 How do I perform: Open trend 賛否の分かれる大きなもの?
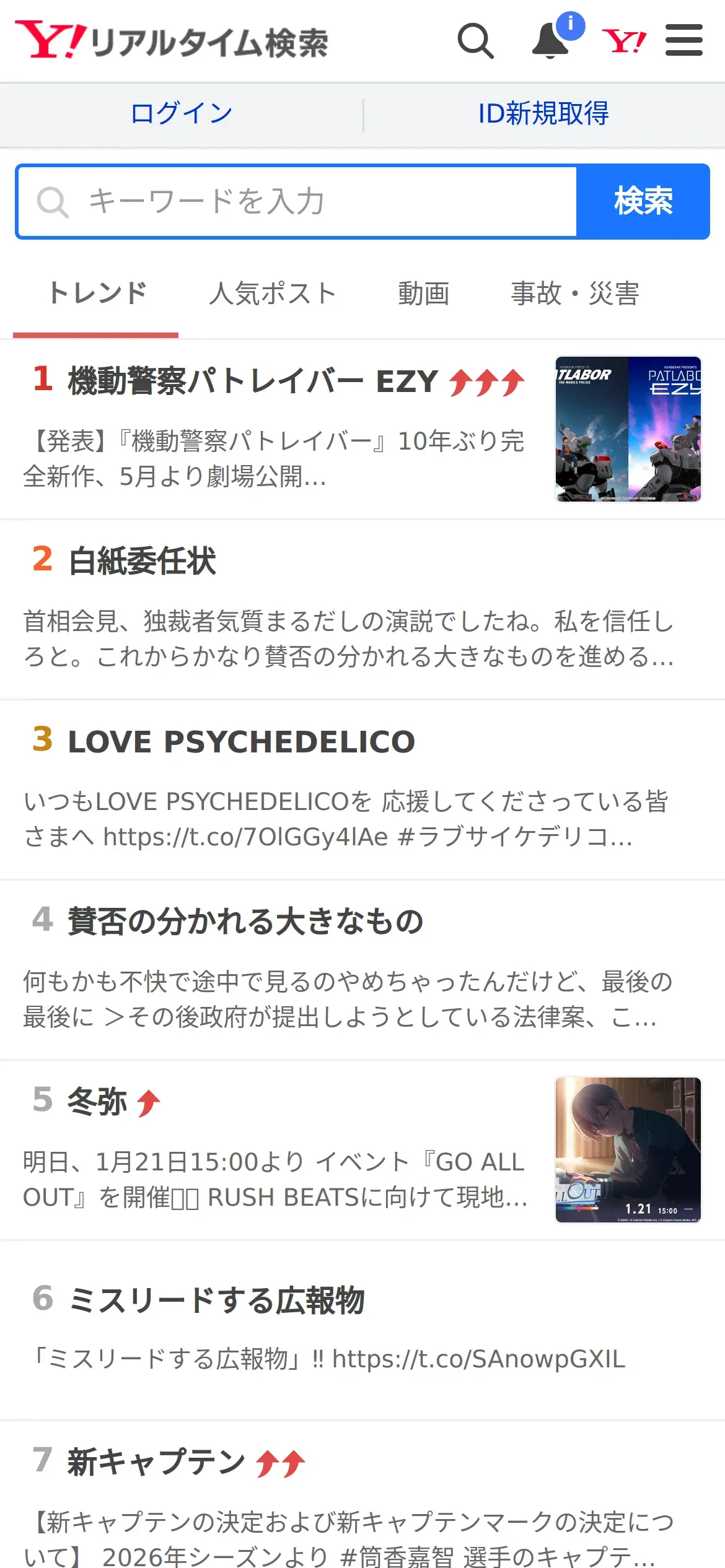tap(245, 921)
